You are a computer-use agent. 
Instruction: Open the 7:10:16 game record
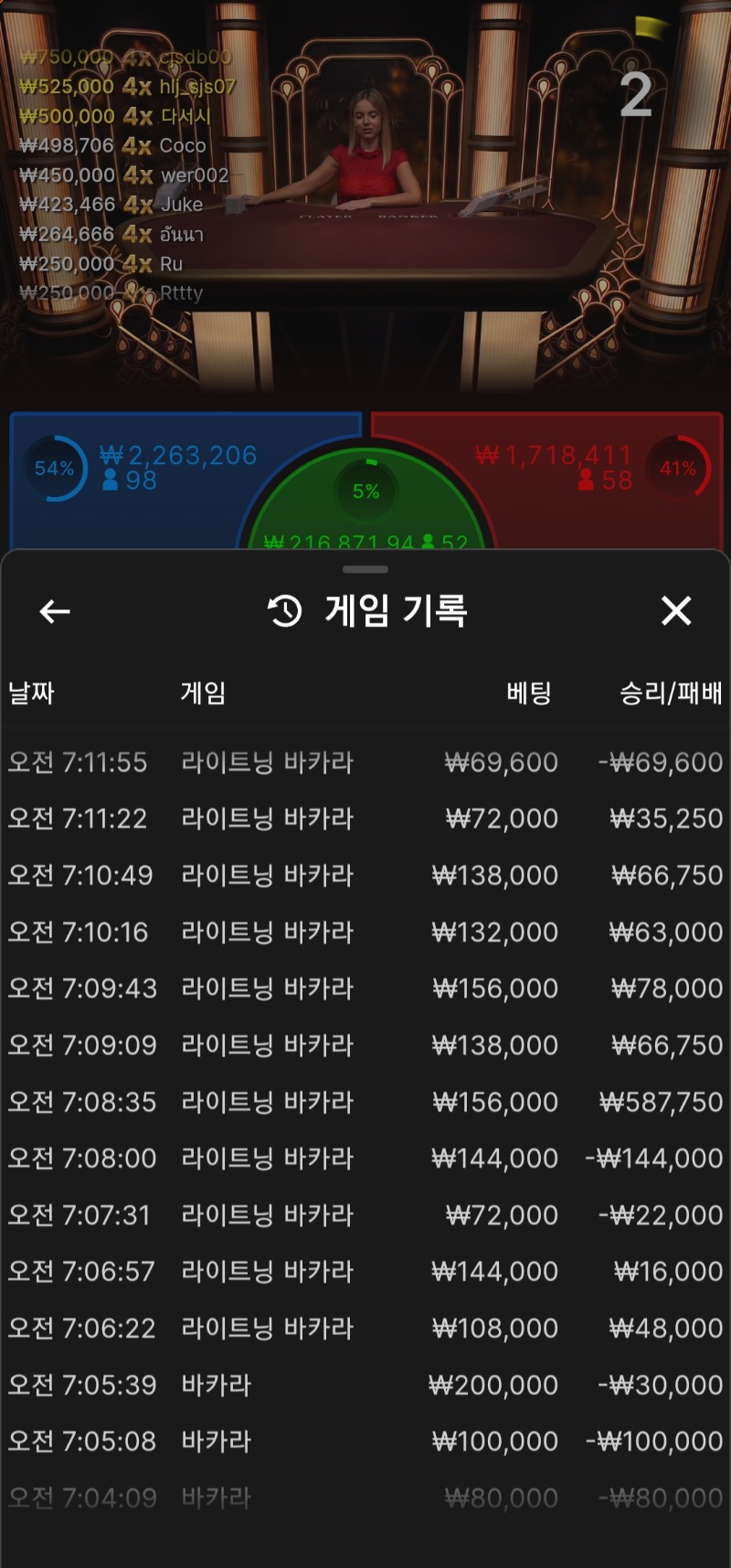(x=365, y=932)
